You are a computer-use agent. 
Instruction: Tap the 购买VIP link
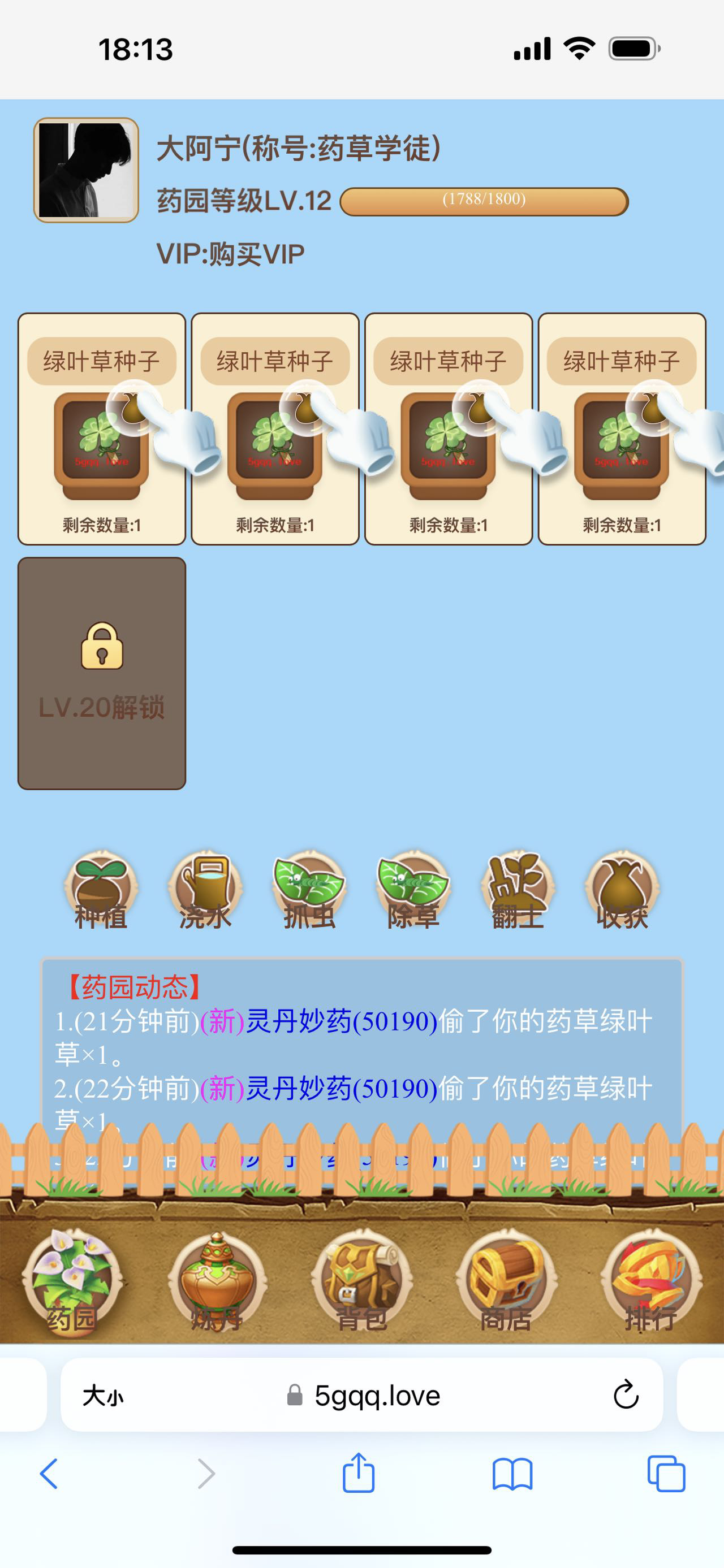coord(256,254)
